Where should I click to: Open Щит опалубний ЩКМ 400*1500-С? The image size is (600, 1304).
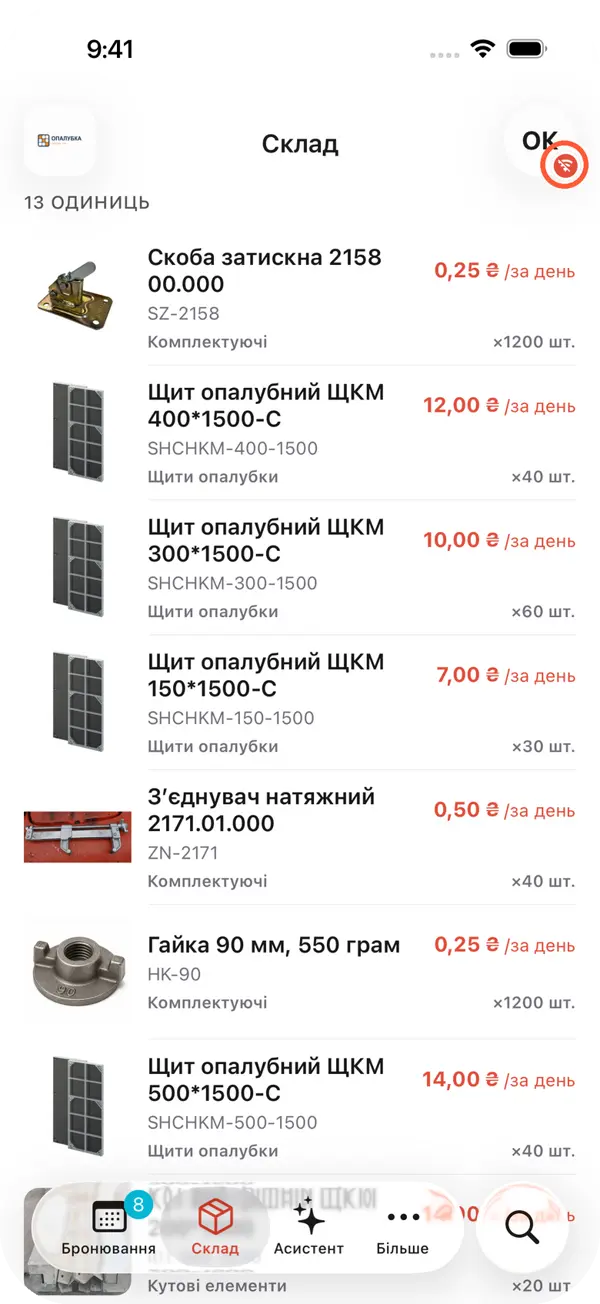(x=300, y=433)
